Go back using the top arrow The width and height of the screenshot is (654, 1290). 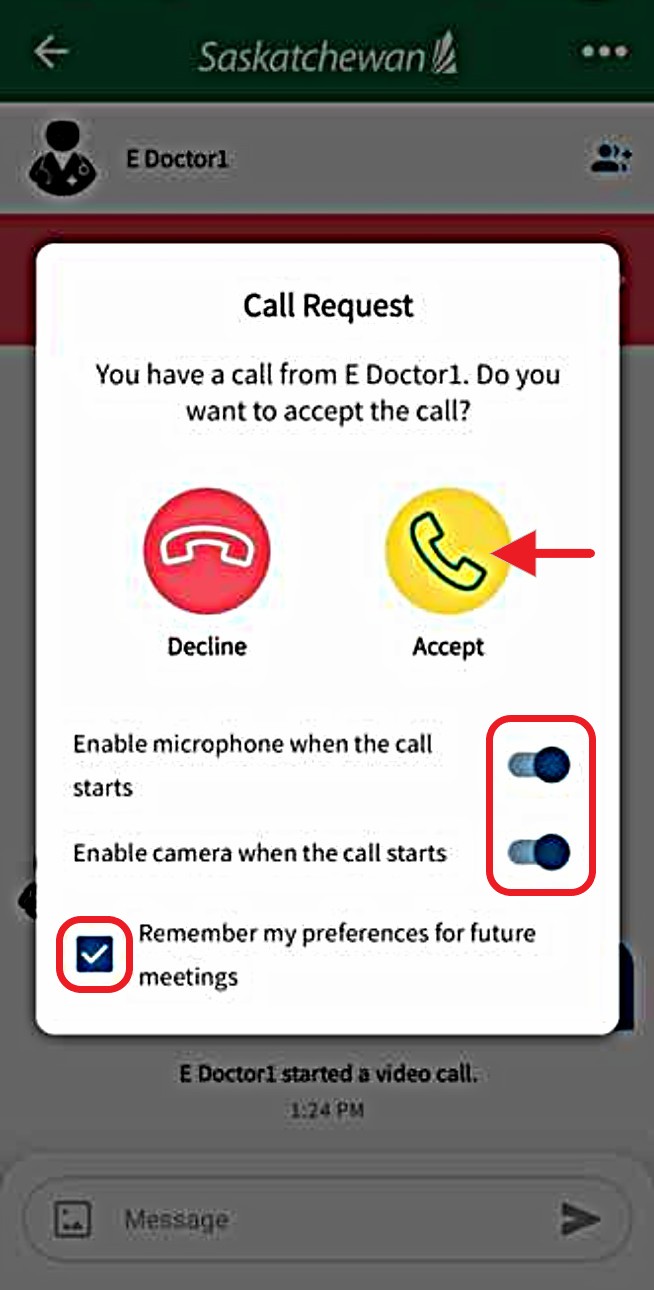[49, 52]
